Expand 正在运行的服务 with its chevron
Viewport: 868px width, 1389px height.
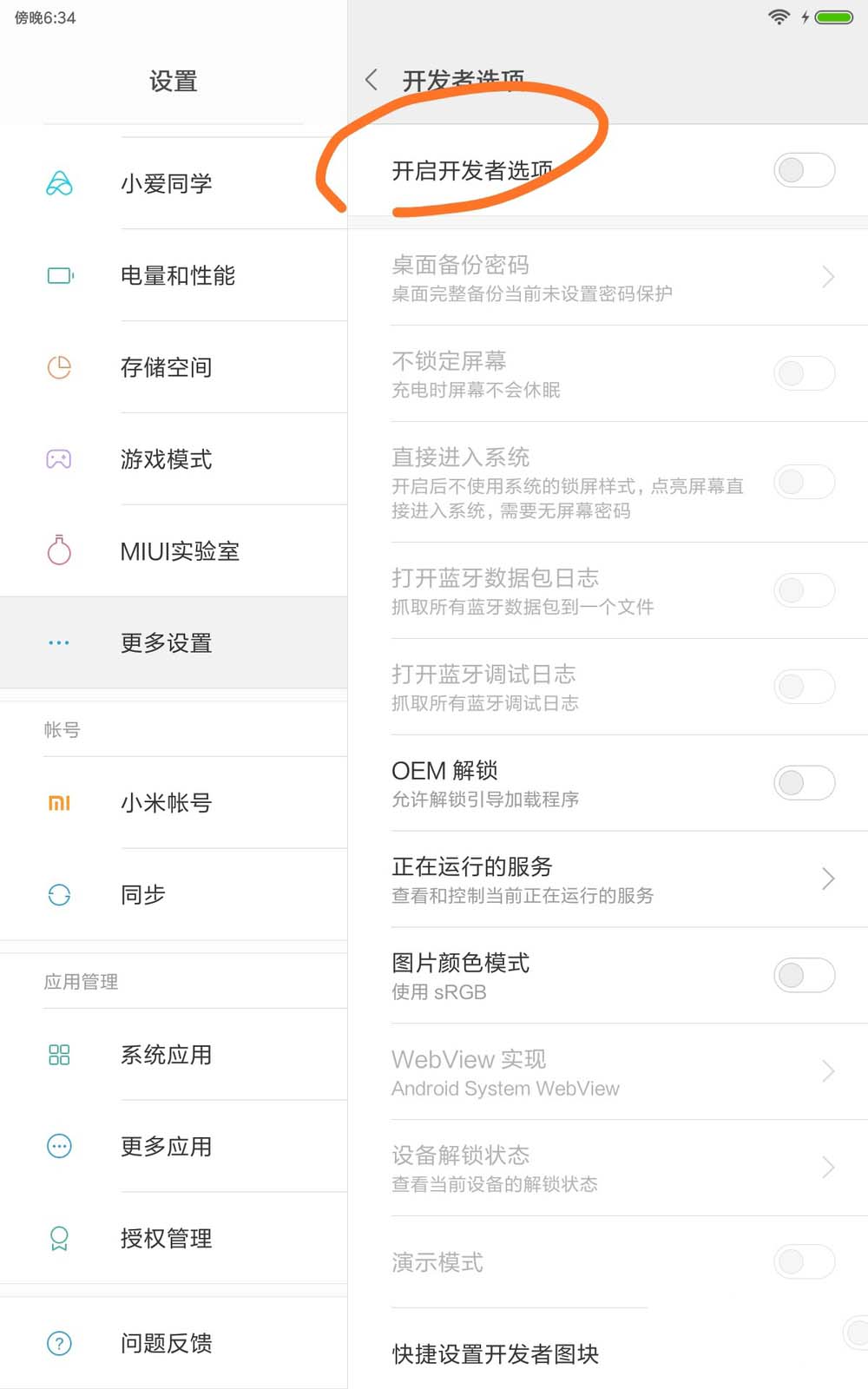(827, 879)
